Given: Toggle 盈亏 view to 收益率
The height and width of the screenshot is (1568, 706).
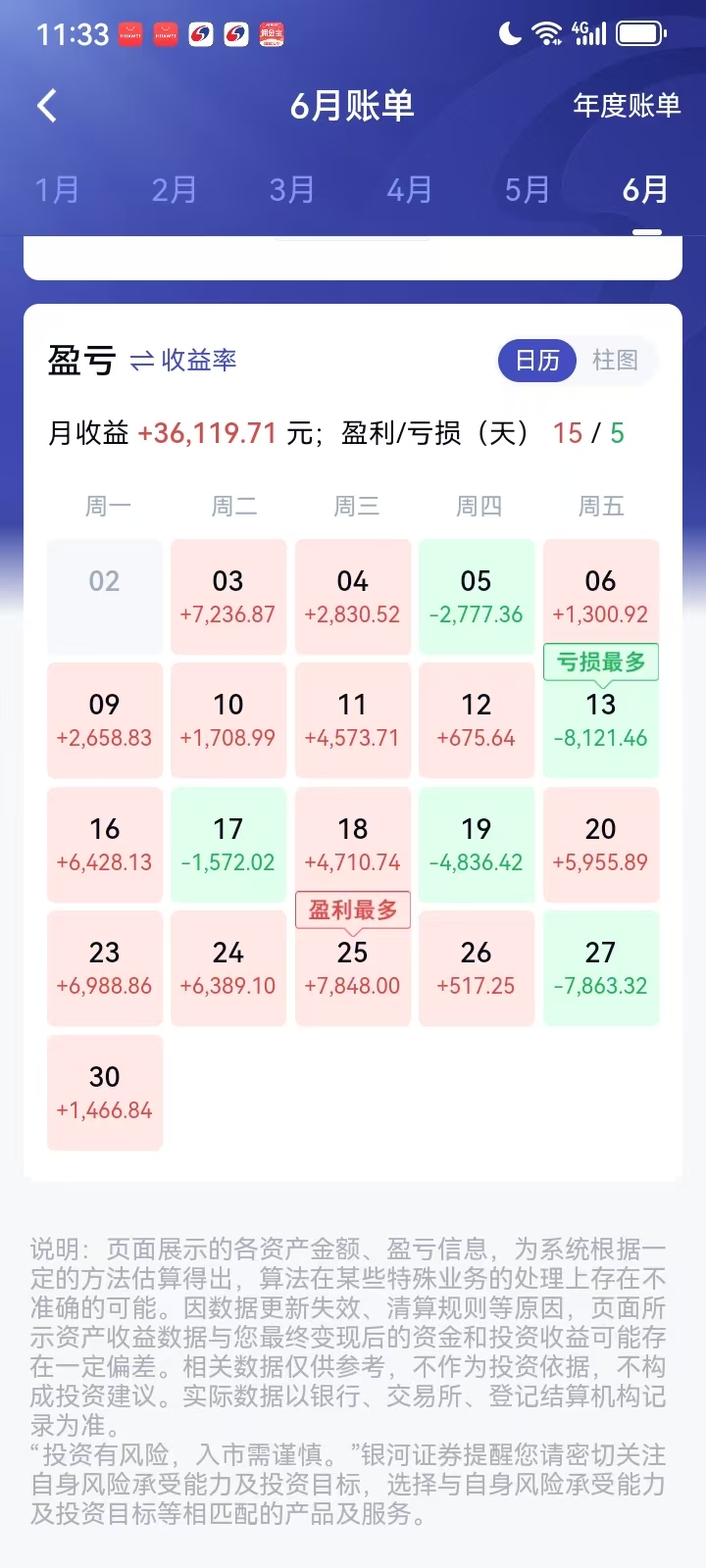Looking at the screenshot, I should coord(184,361).
